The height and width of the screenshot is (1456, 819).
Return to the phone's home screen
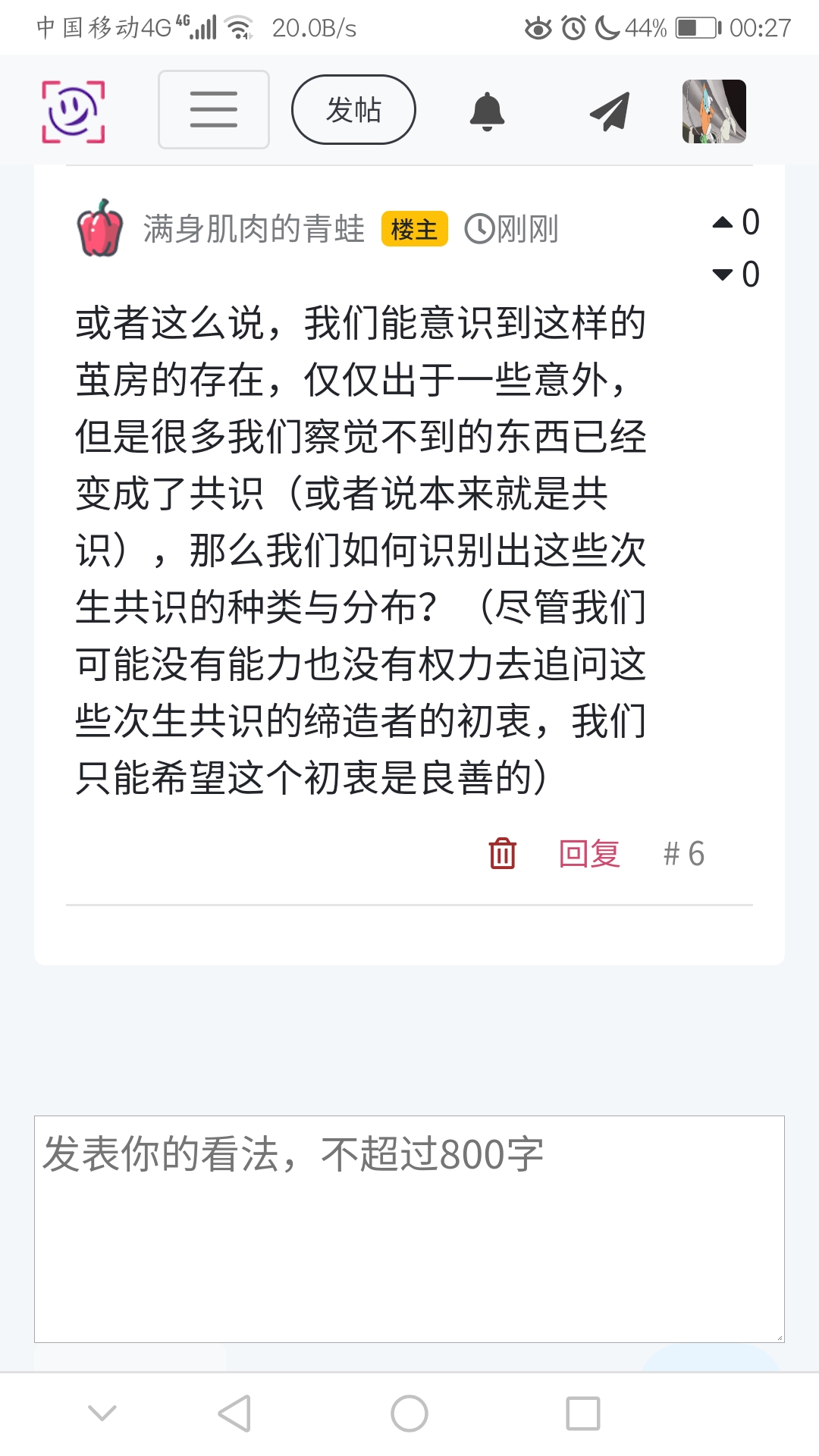click(409, 1414)
